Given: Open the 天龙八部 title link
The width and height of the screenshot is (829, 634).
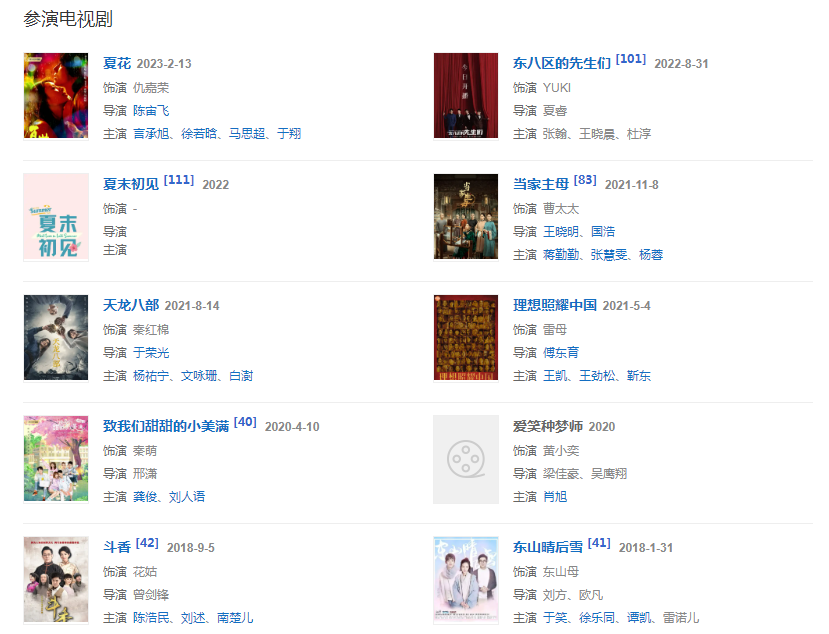Looking at the screenshot, I should (131, 305).
